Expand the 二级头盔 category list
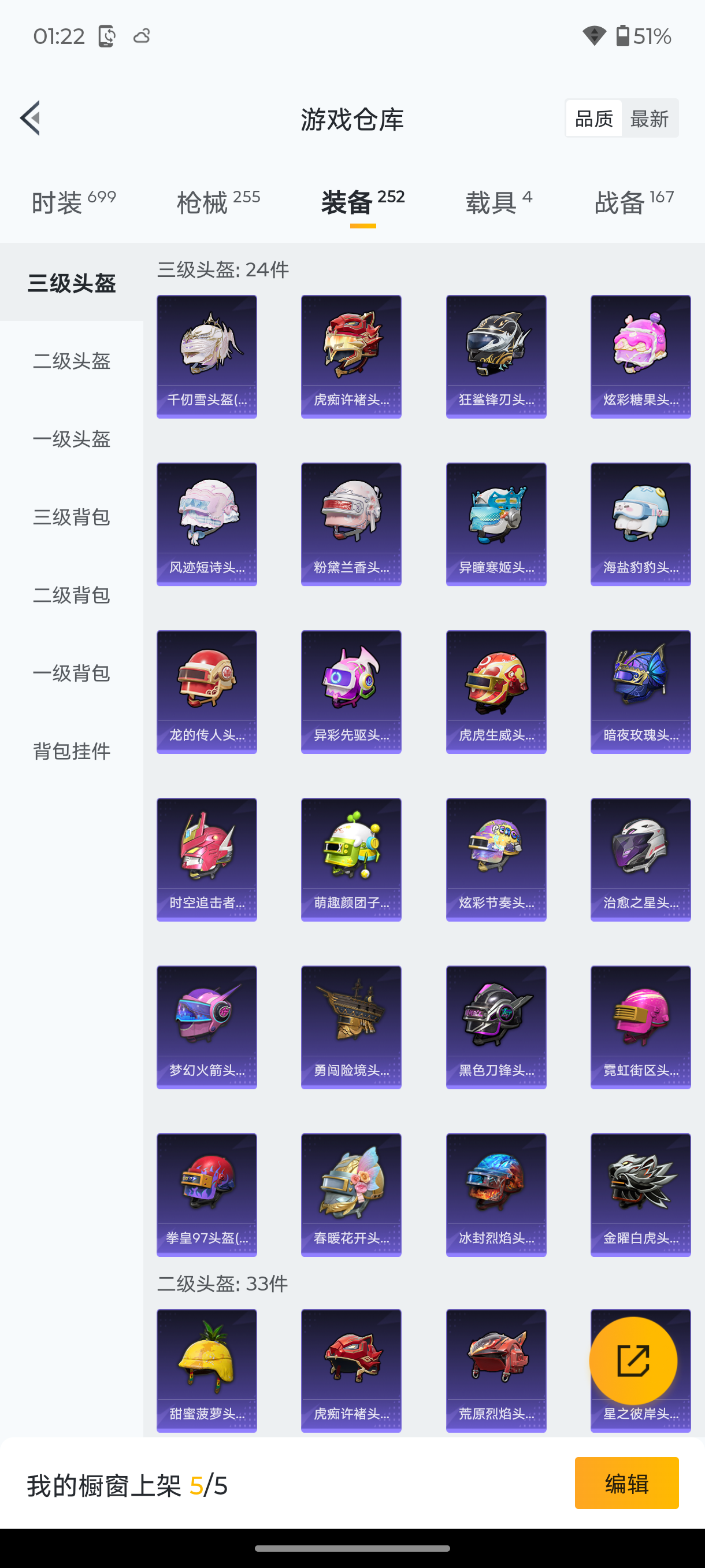 pos(71,361)
